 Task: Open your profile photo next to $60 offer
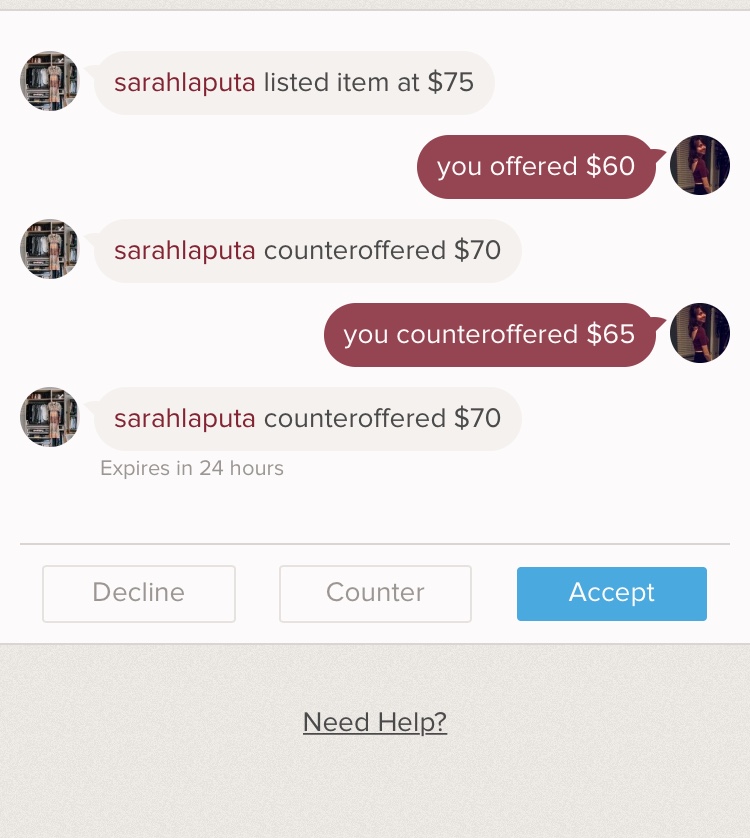(x=699, y=165)
